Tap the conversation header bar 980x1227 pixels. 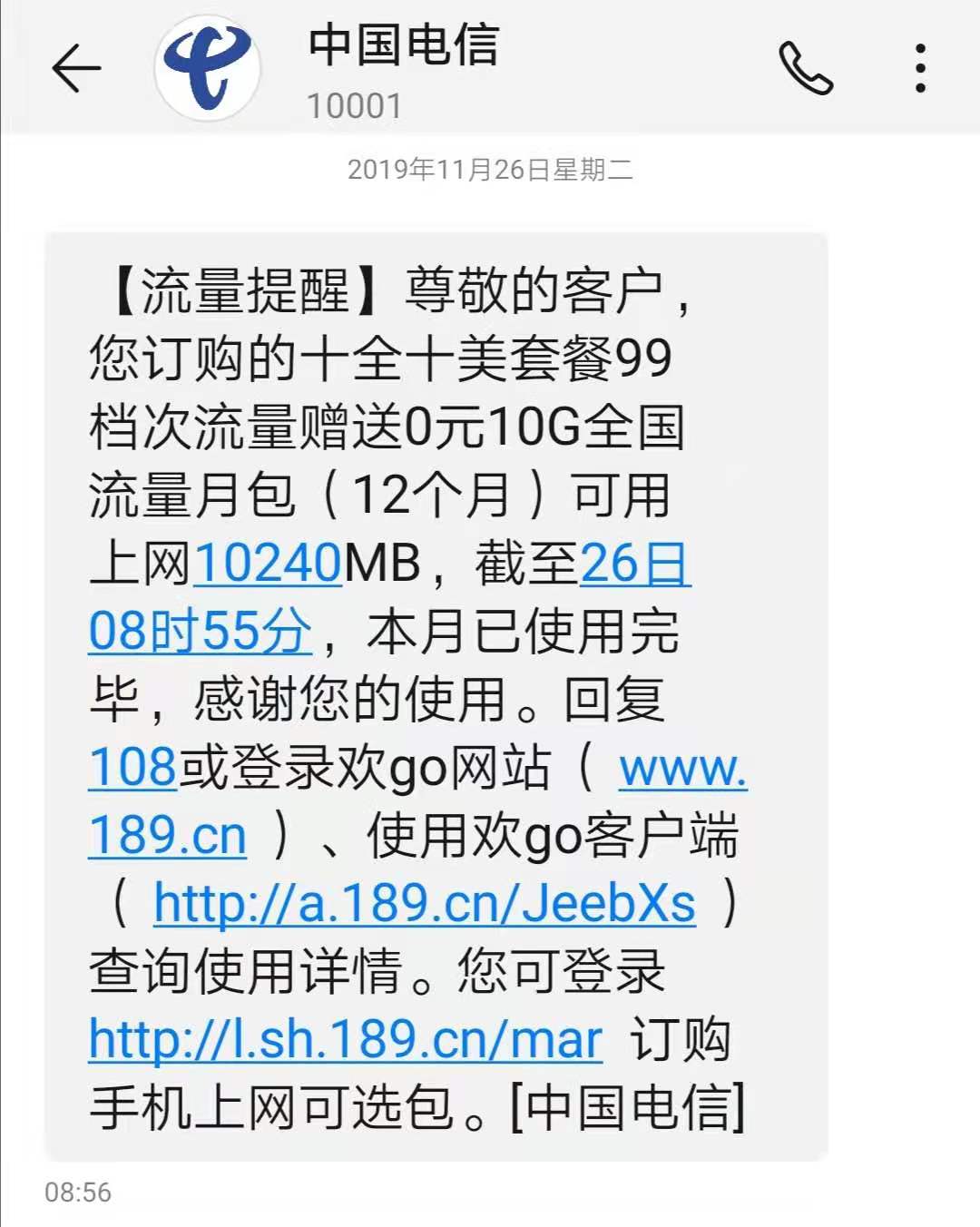coord(490,66)
